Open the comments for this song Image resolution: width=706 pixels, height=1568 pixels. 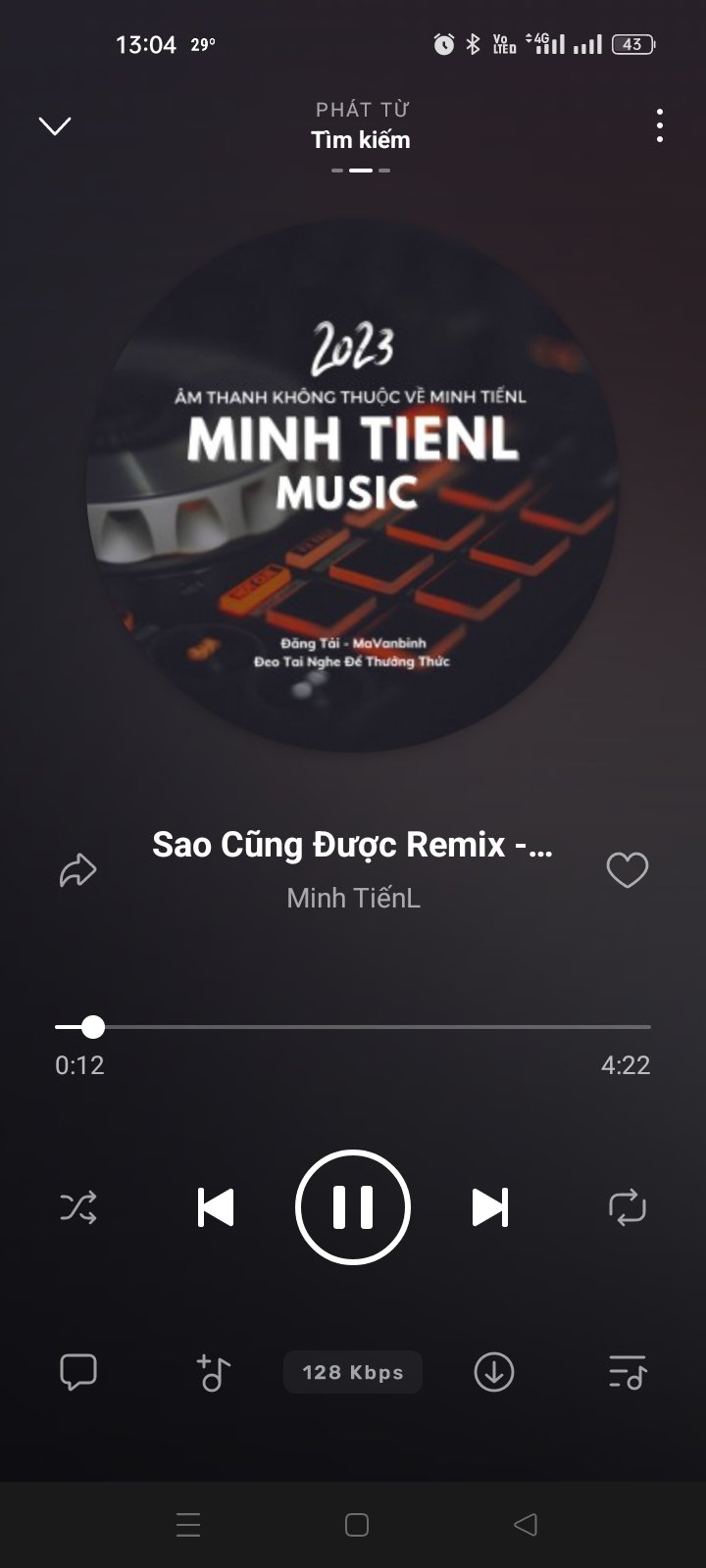[x=78, y=1372]
